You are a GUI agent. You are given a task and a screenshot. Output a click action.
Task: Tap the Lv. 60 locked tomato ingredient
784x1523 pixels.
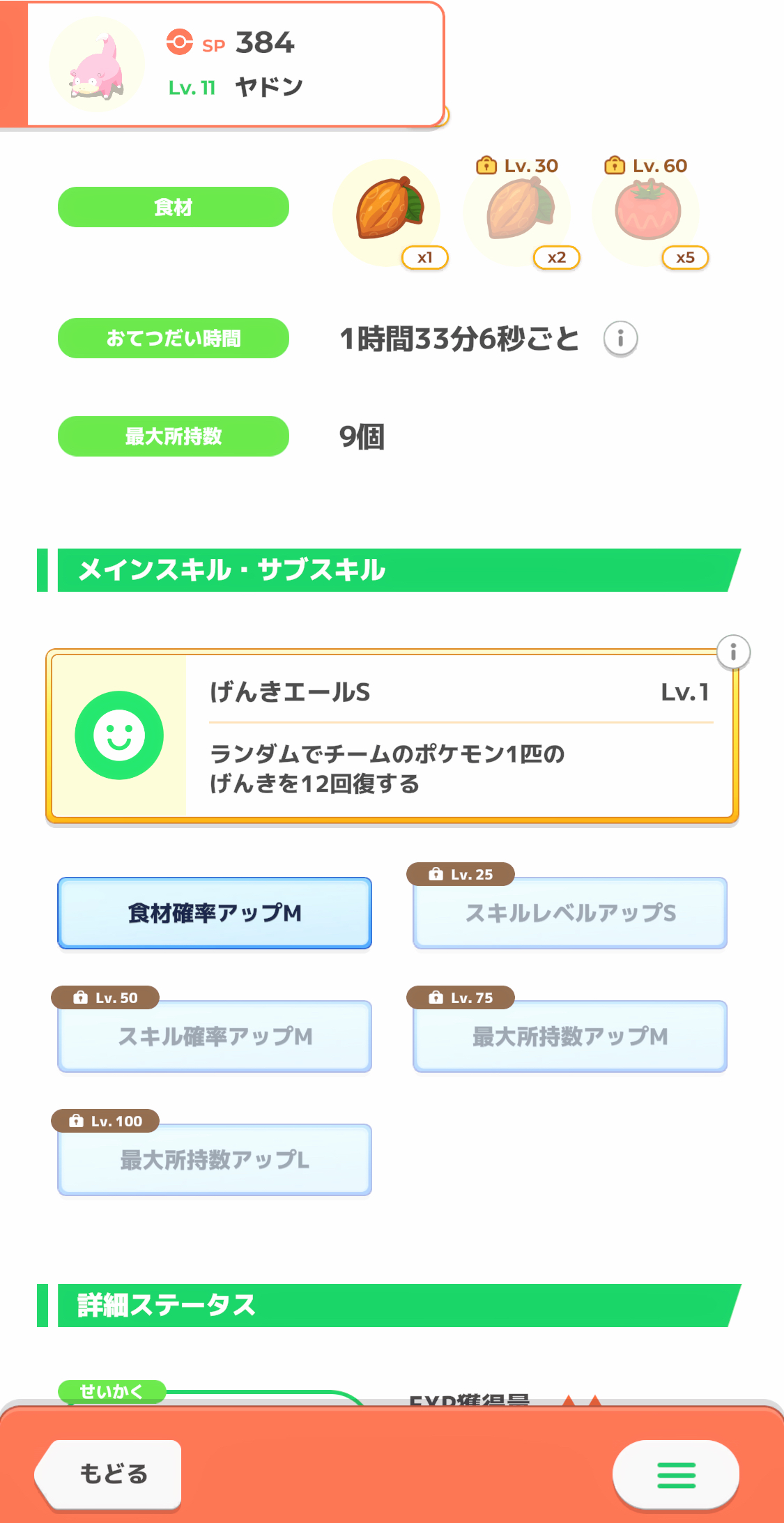(647, 211)
